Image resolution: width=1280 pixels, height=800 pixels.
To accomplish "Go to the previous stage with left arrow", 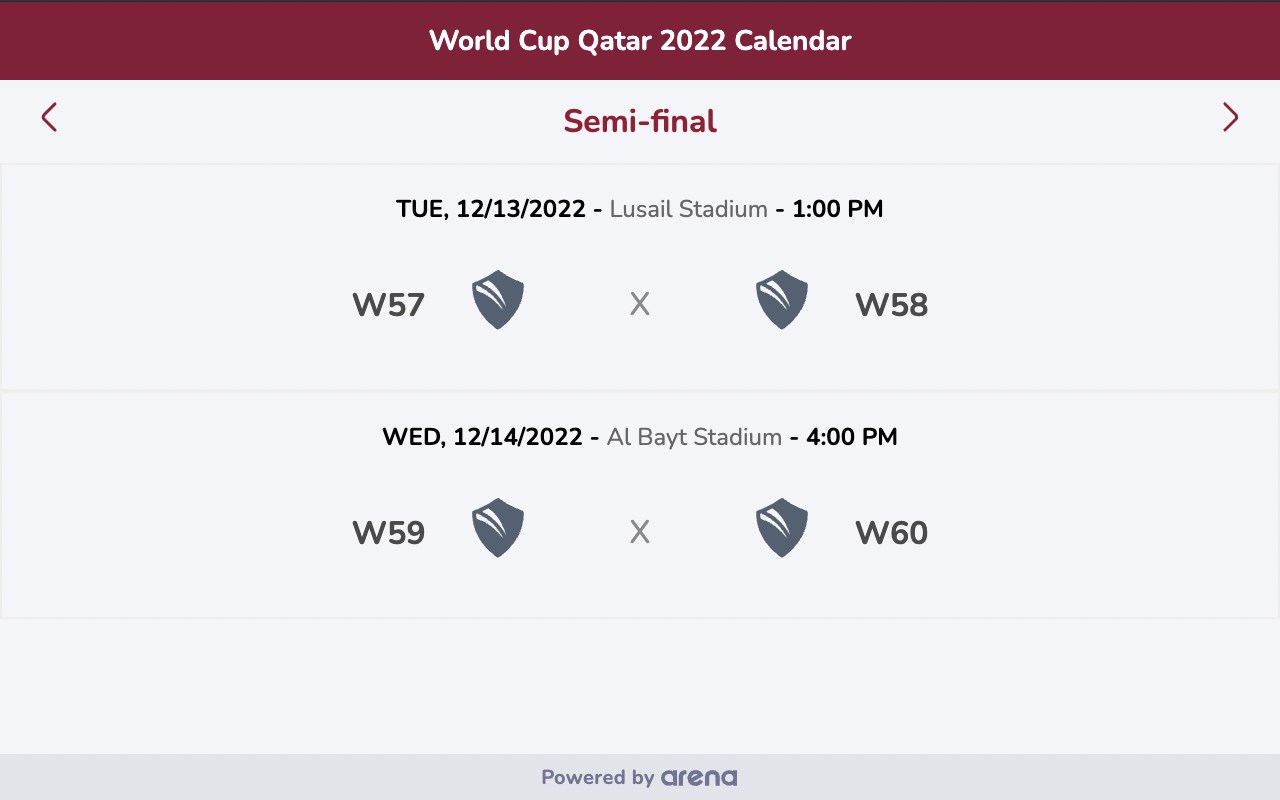I will click(49, 118).
